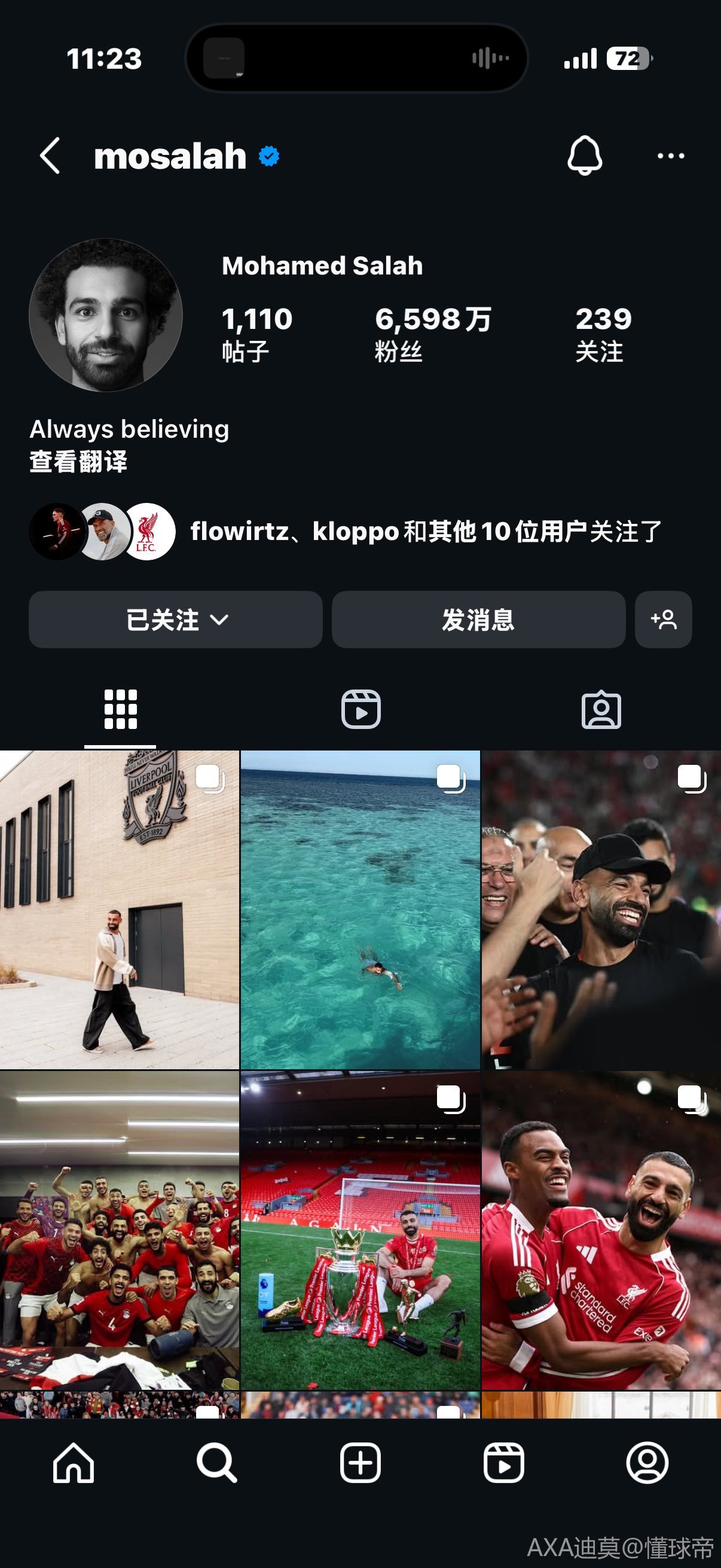Open the turquoise sea swimming post

click(x=360, y=909)
